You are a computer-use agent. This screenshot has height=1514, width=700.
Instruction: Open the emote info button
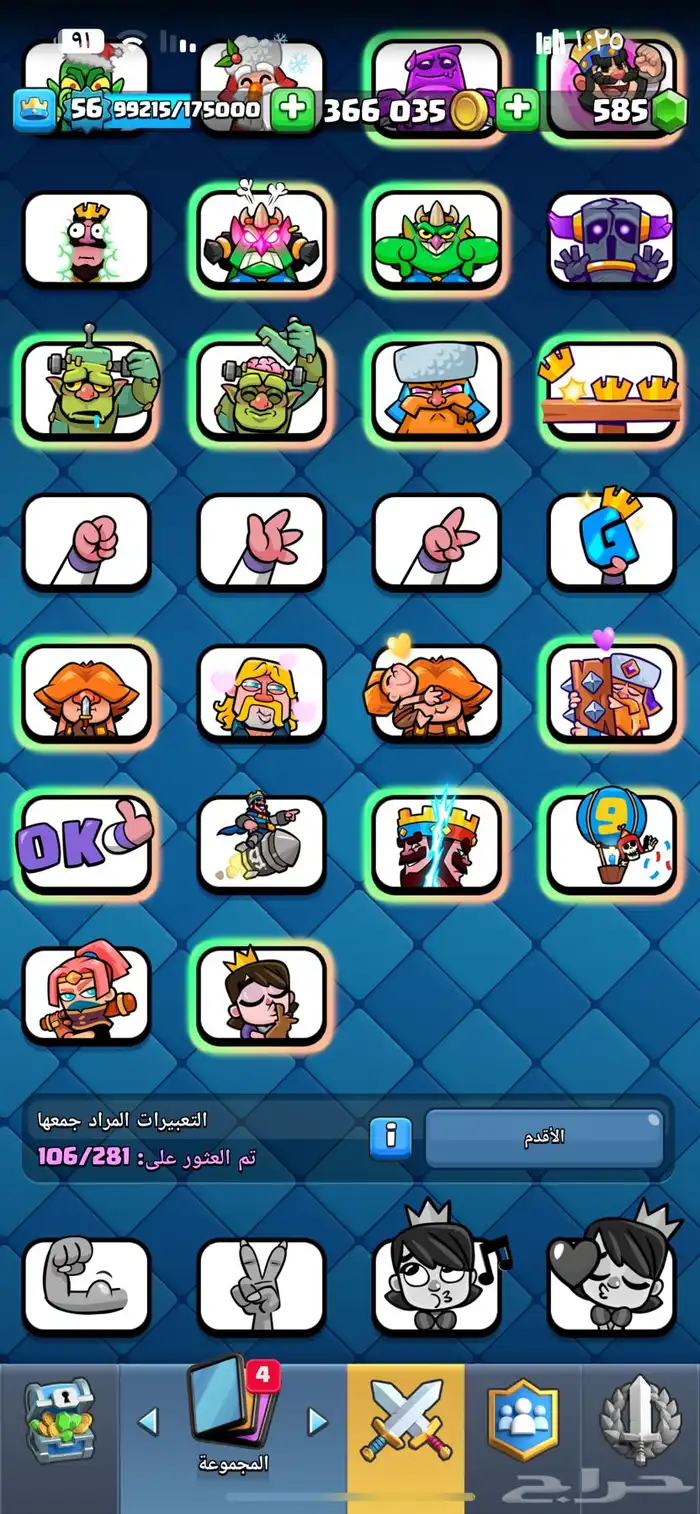coord(391,1137)
